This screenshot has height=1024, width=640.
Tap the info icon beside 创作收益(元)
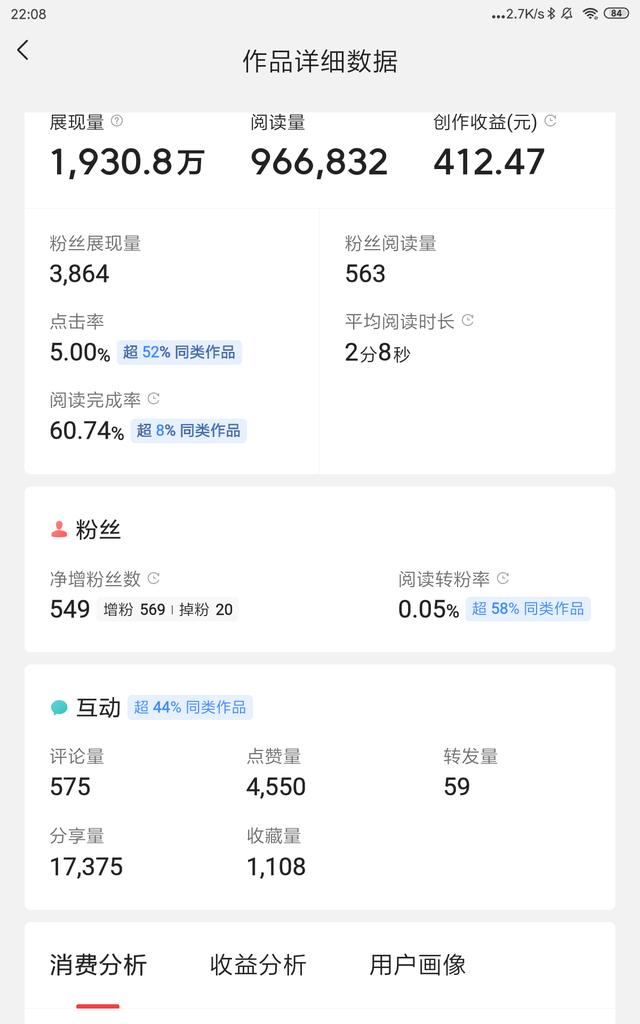click(x=551, y=121)
